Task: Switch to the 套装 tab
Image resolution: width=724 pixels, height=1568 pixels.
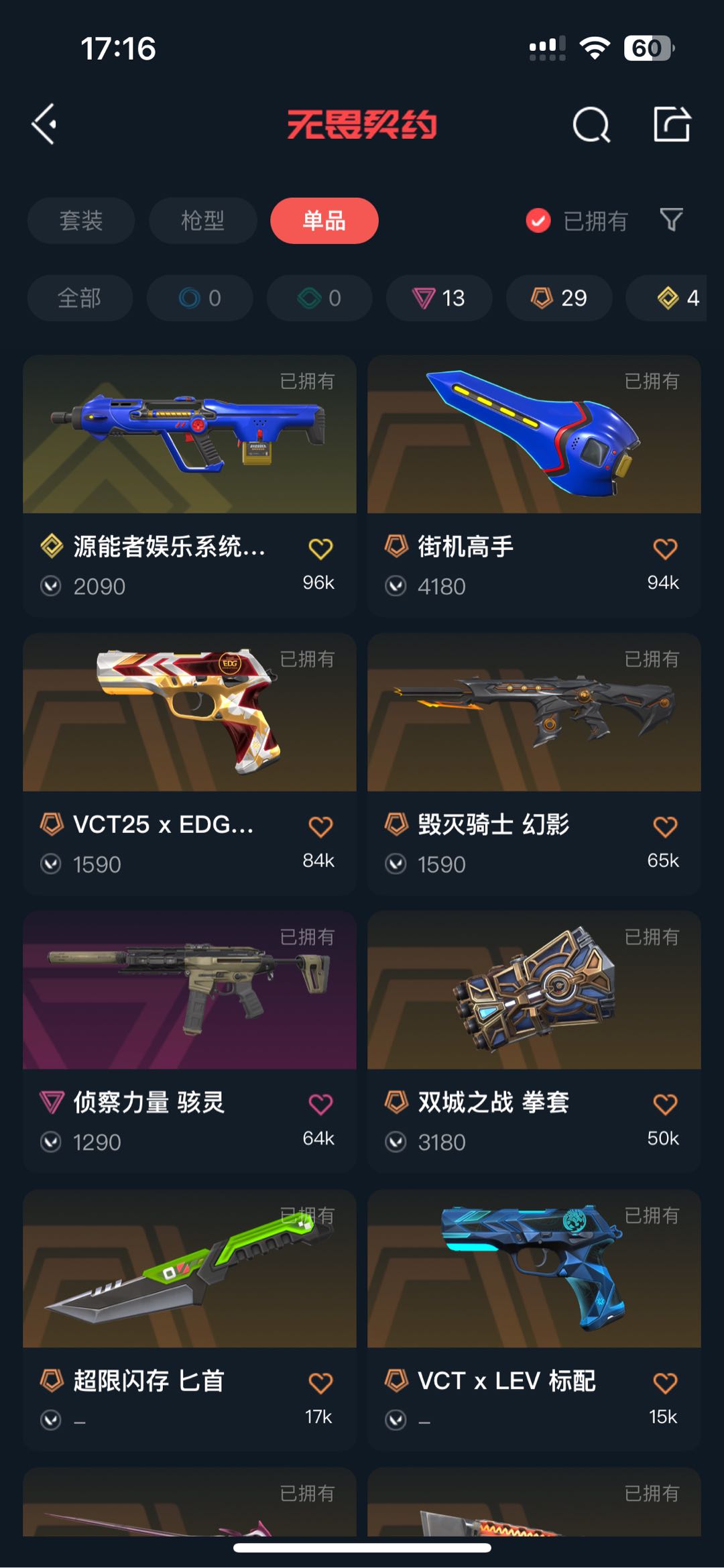Action: pos(81,221)
